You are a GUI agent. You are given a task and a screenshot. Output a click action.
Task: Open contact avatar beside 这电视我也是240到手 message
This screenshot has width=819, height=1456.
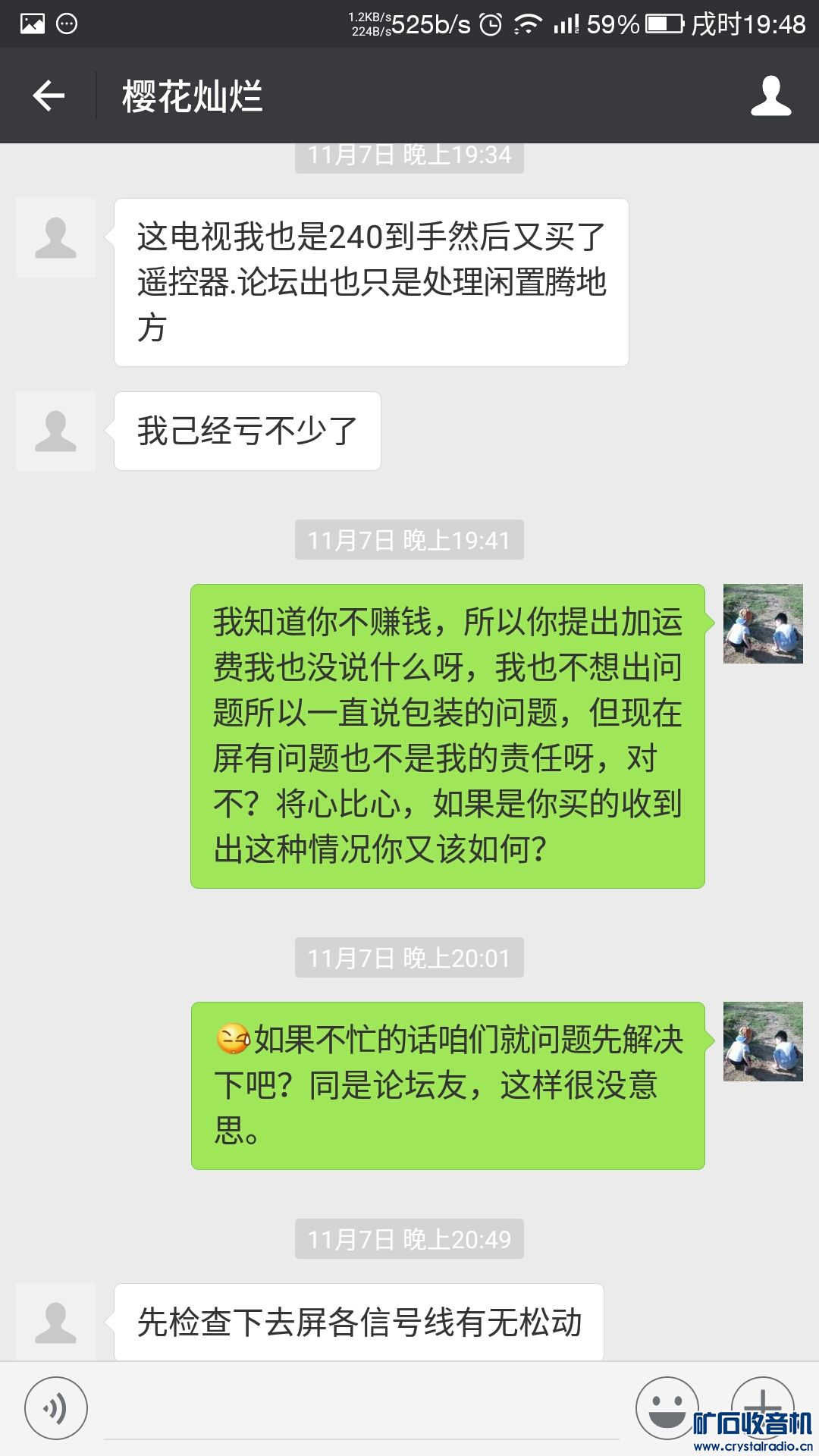(56, 238)
